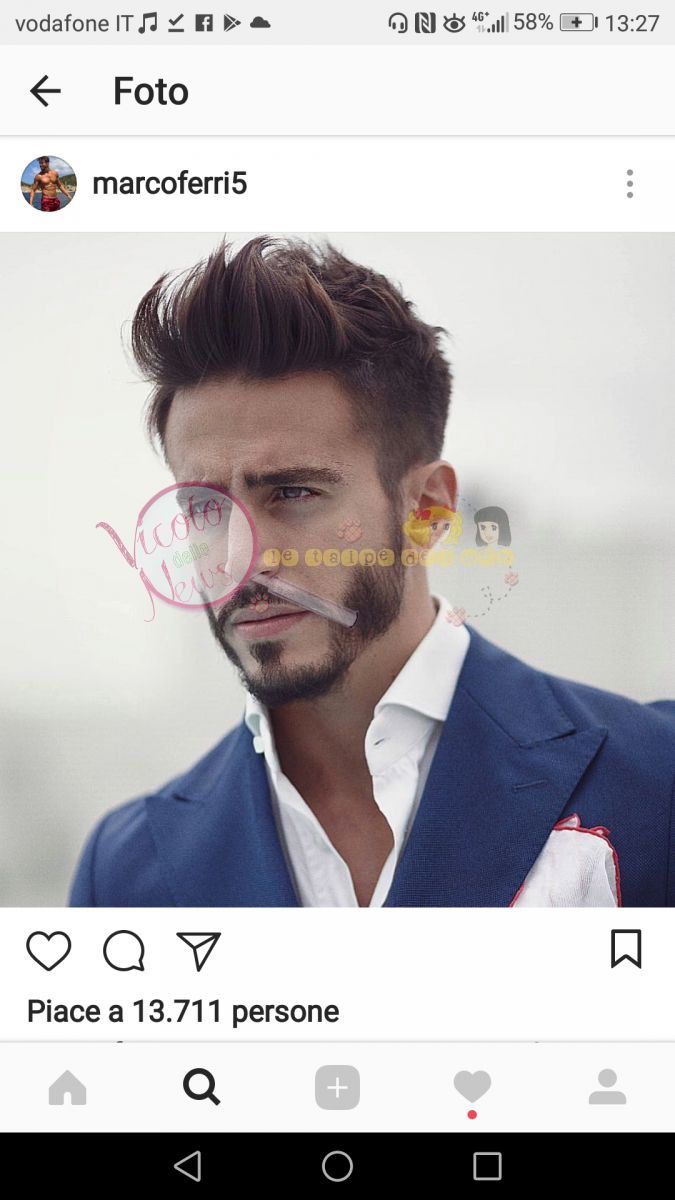675x1200 pixels.
Task: Create a new post with the plus tab
Action: 337,1087
